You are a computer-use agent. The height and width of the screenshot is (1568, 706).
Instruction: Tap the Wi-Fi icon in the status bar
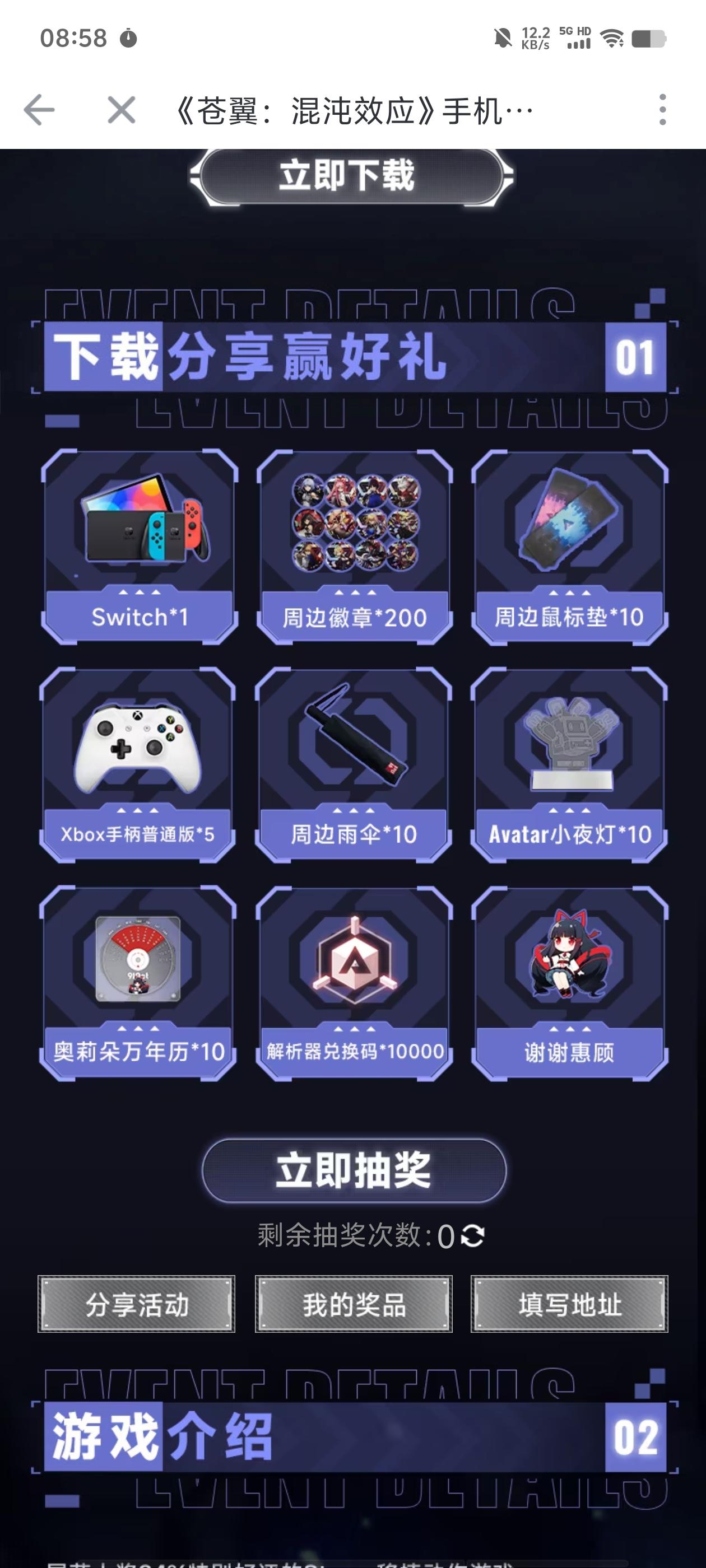pos(611,38)
